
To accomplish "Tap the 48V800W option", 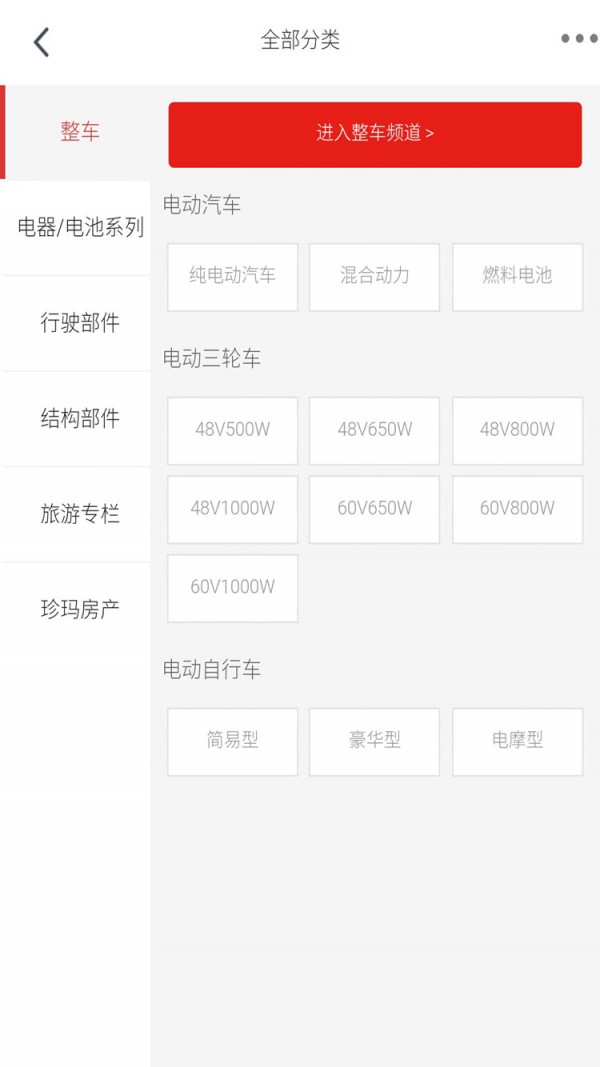I will [517, 430].
